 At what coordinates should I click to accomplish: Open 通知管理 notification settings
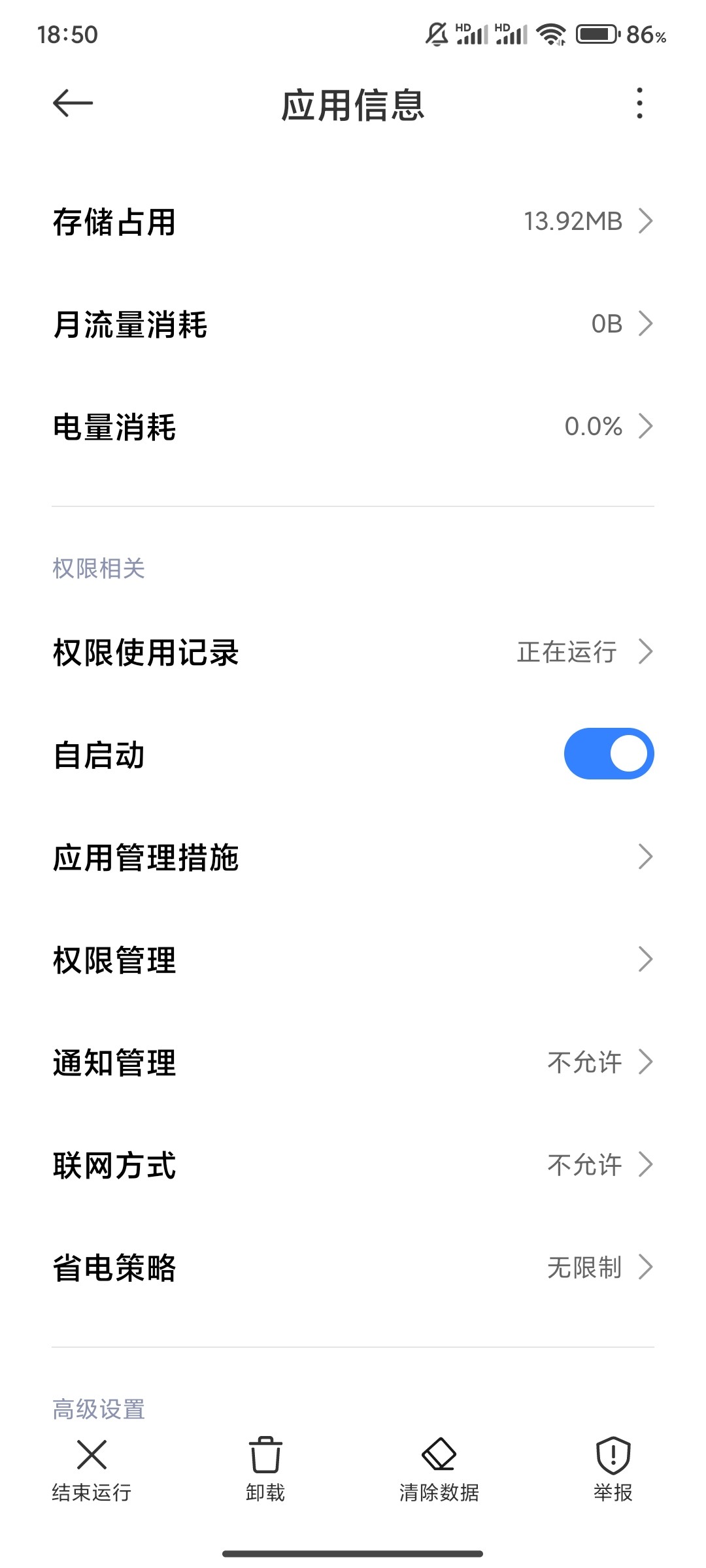point(353,1062)
